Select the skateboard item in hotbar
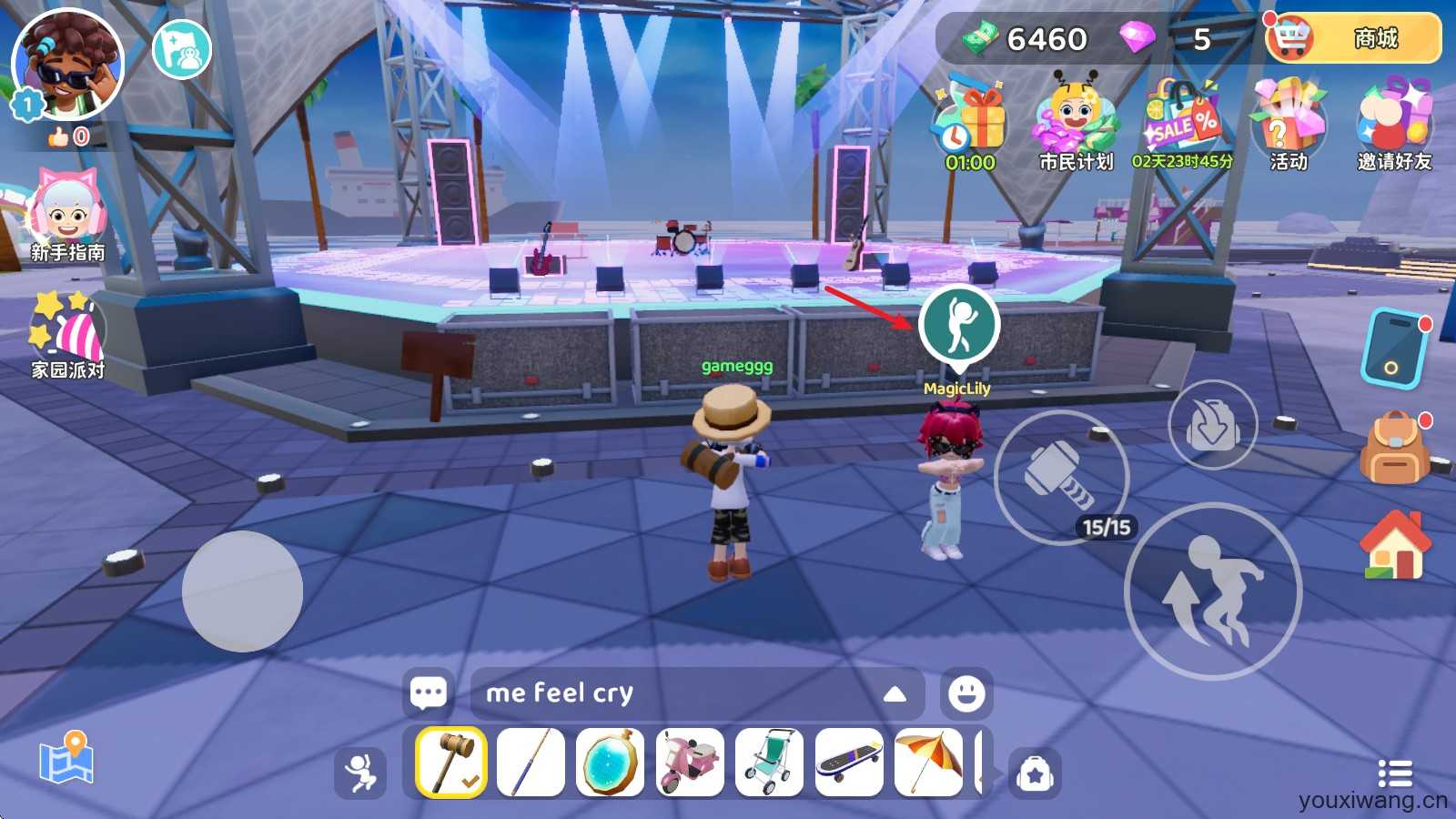 point(849,762)
